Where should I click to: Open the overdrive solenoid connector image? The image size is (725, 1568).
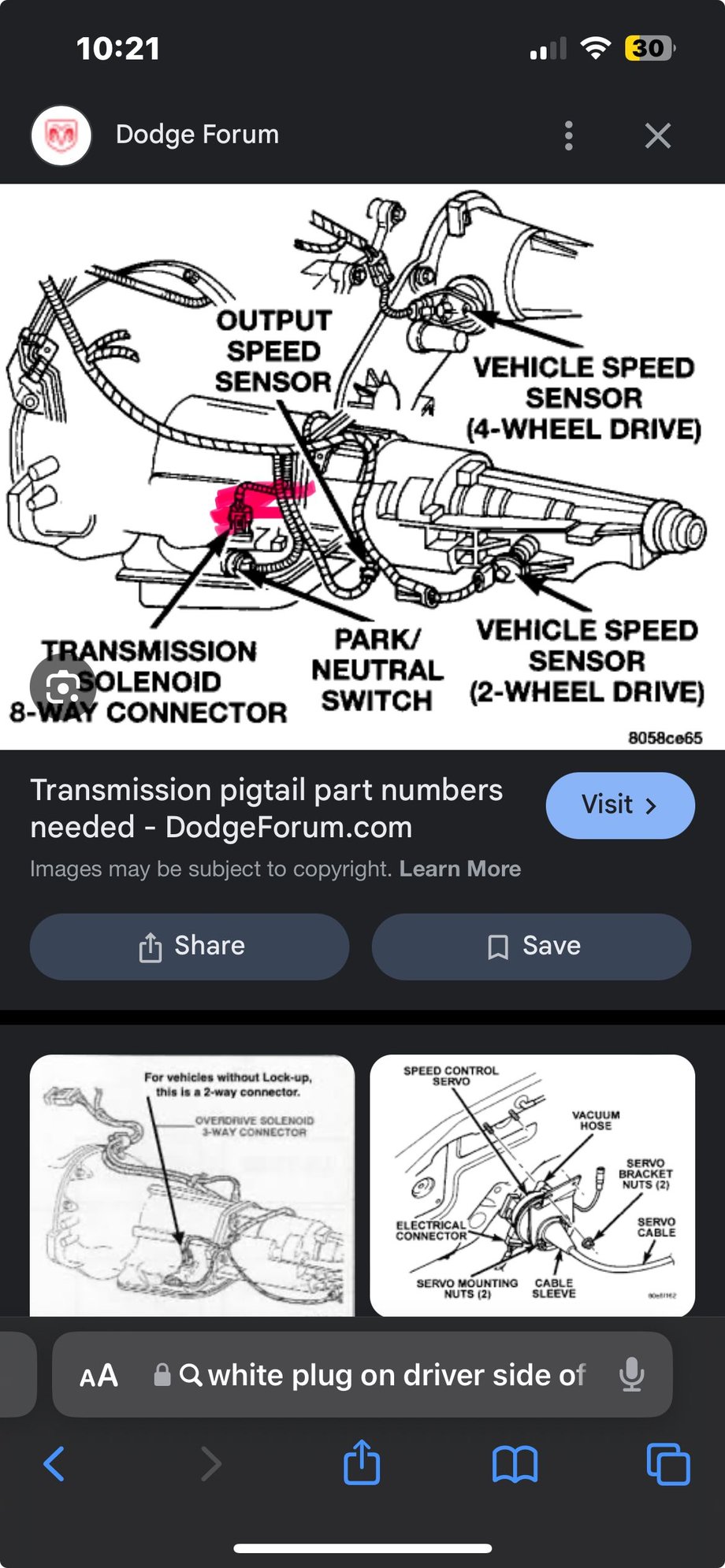coord(191,1184)
